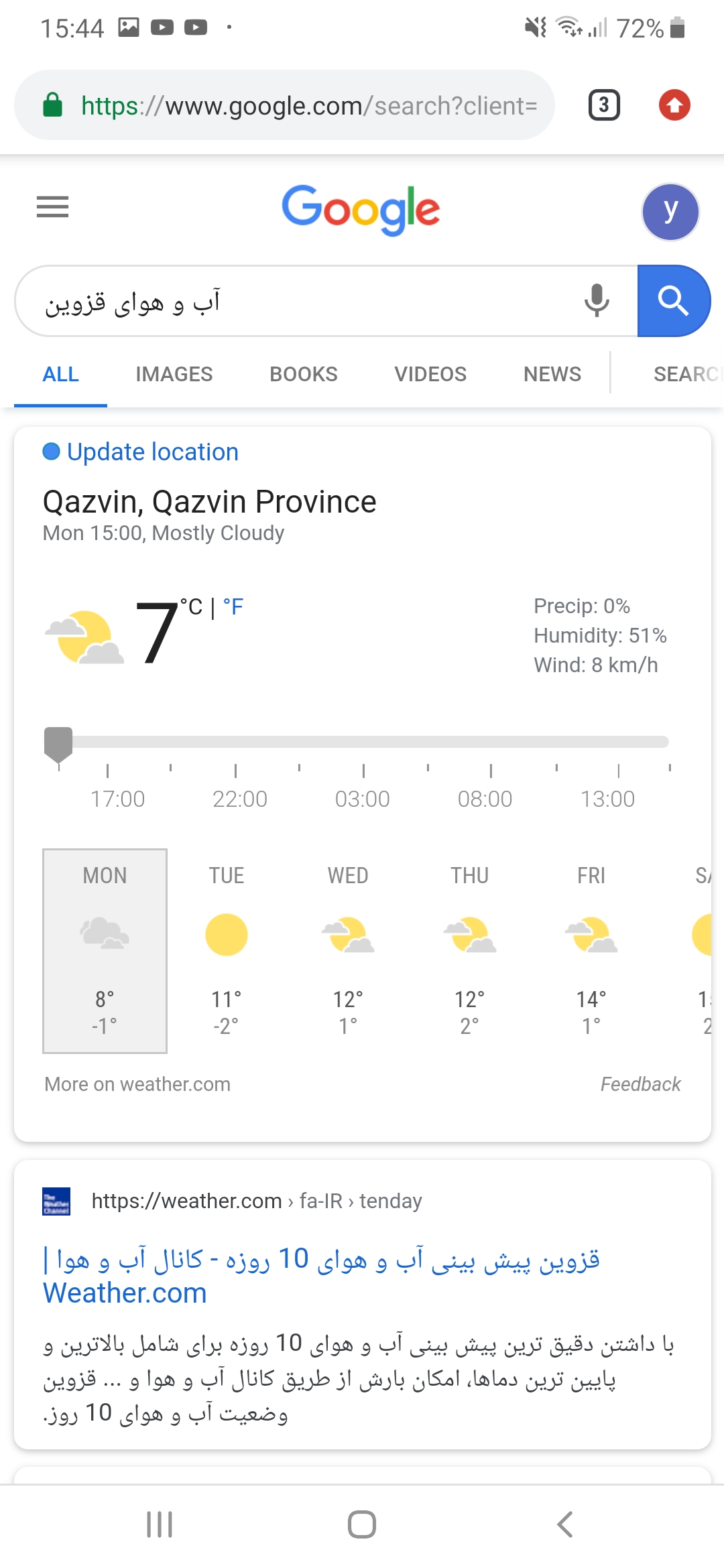Screen dimensions: 724x1568
Task: Tap the red browser update icon
Action: (674, 105)
